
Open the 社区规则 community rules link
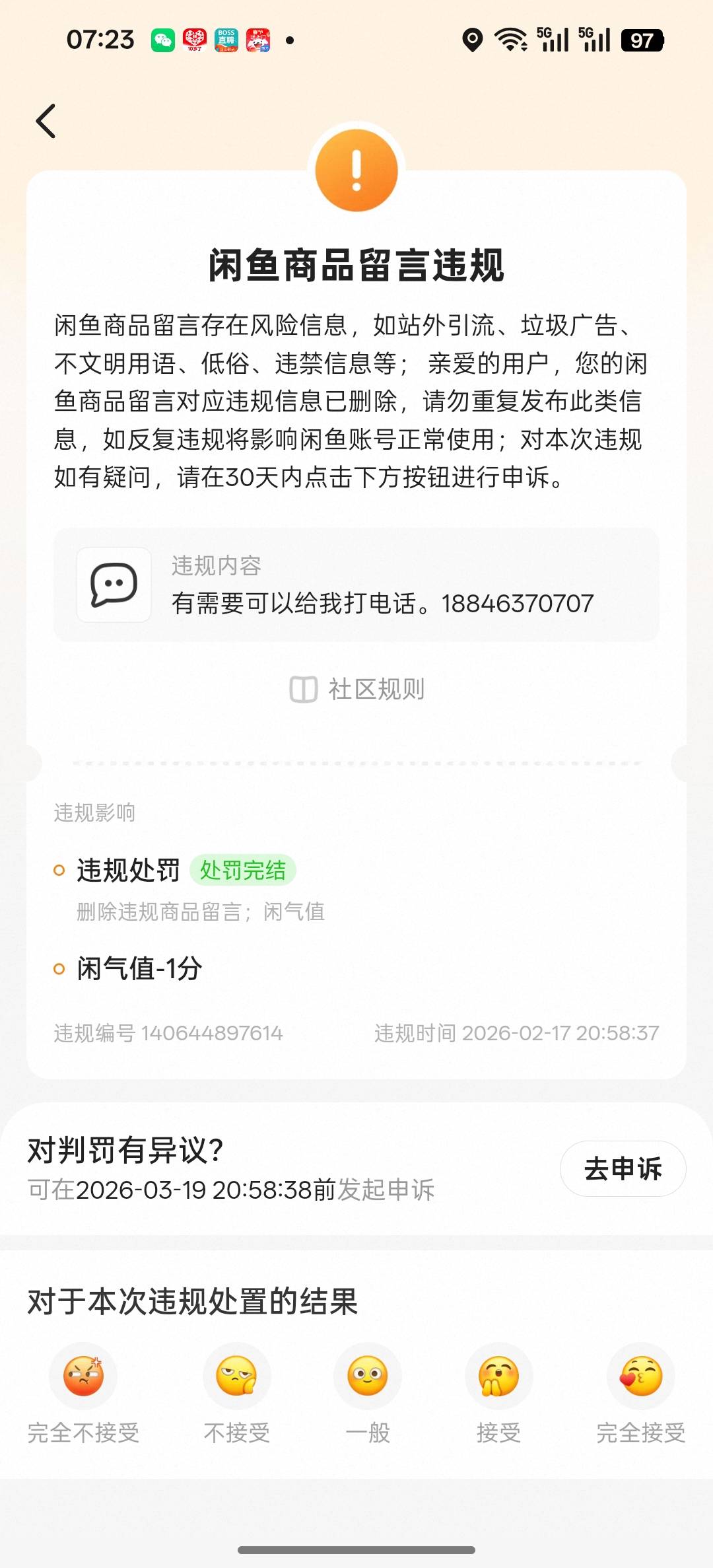click(x=357, y=689)
